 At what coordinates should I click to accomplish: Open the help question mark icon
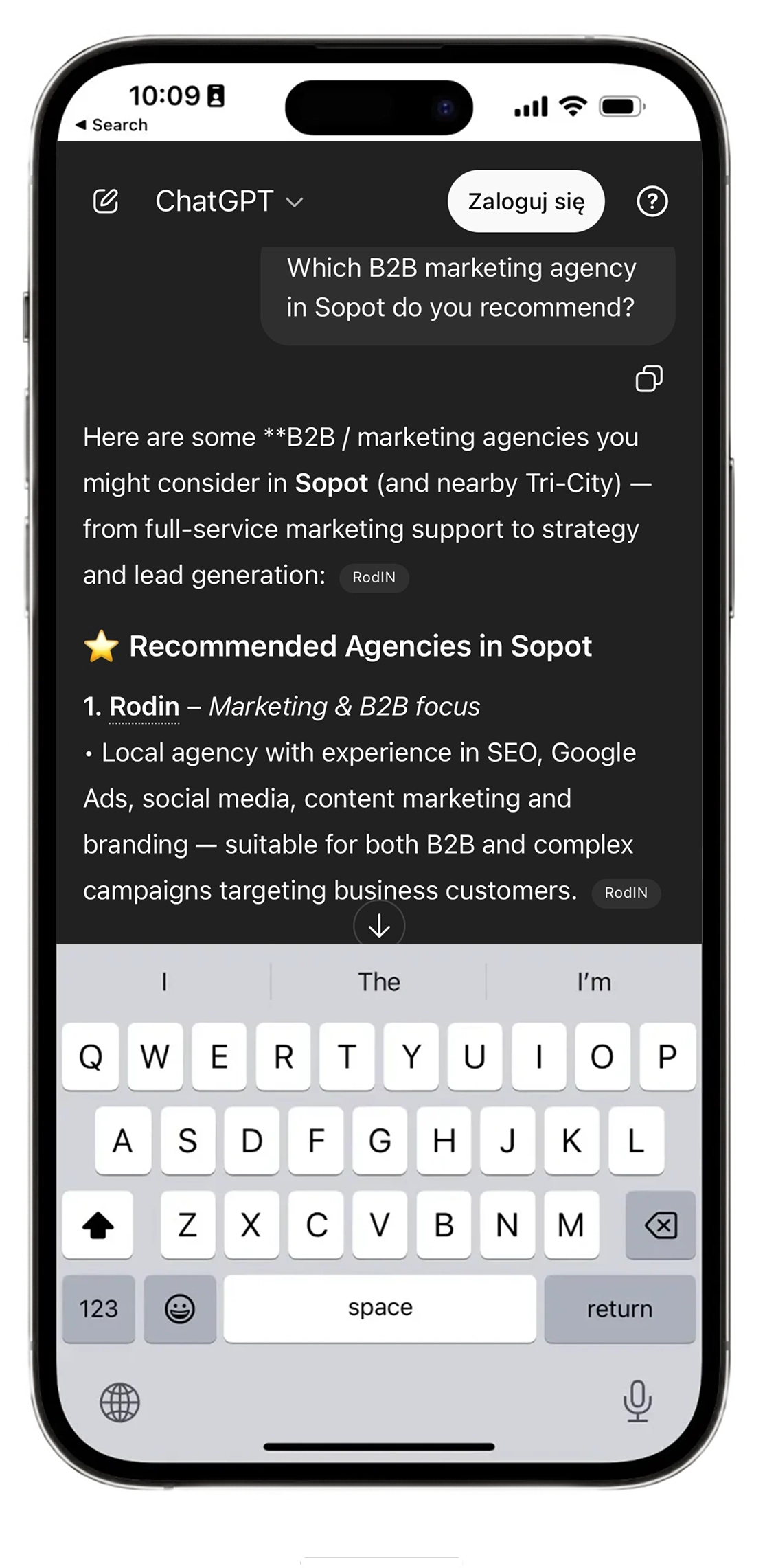652,201
